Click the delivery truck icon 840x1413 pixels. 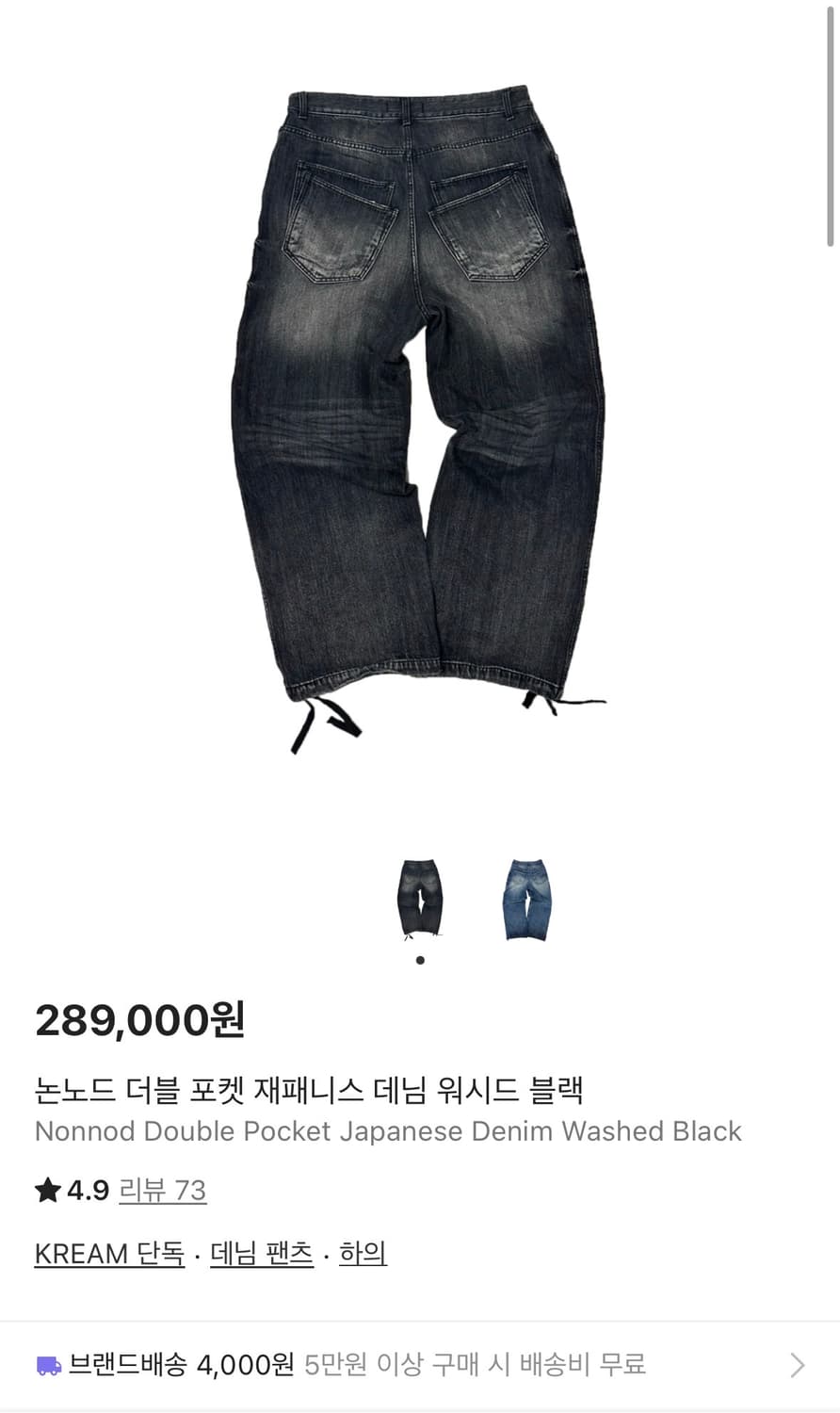pos(49,1363)
